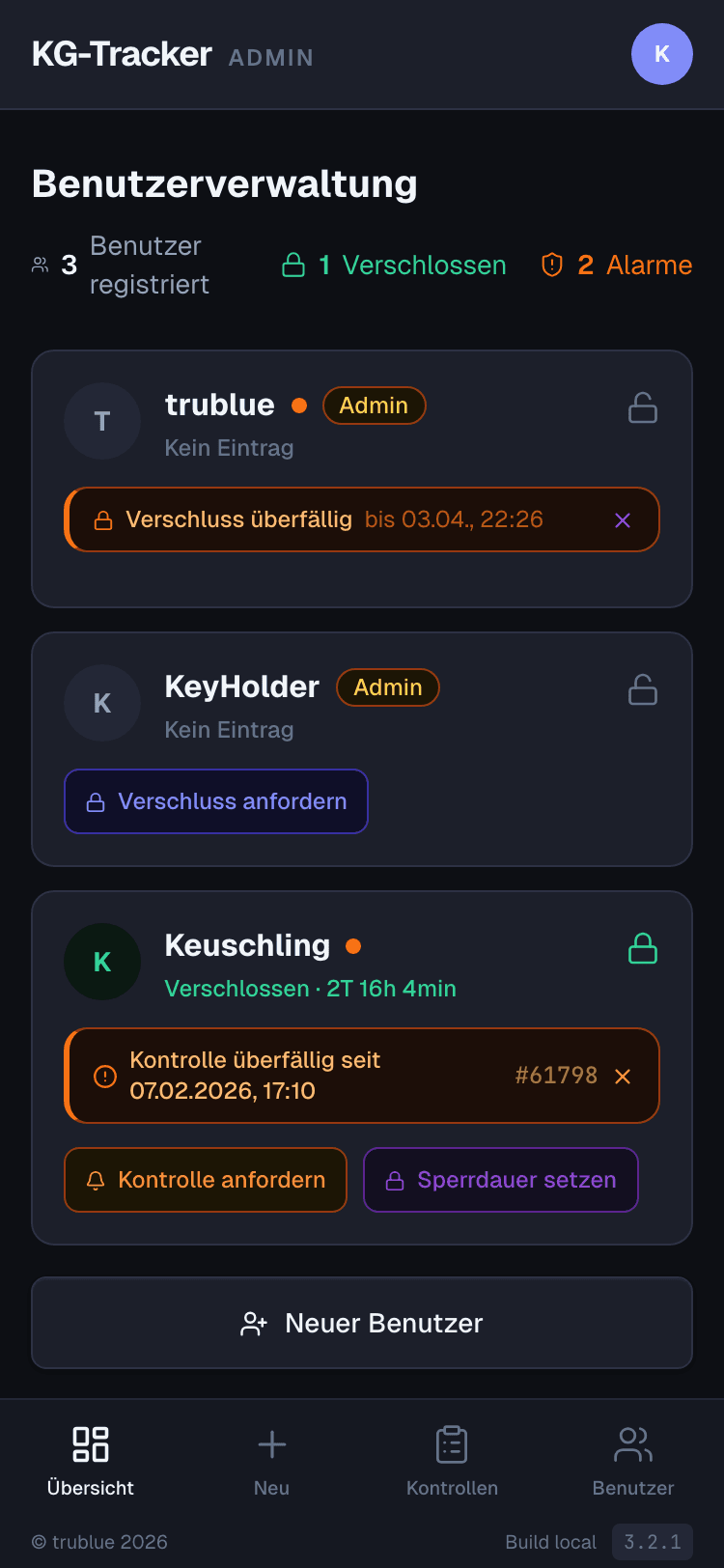Viewport: 724px width, 1568px height.
Task: Open Sperrdauer setzen for Keuschling
Action: tap(500, 1179)
